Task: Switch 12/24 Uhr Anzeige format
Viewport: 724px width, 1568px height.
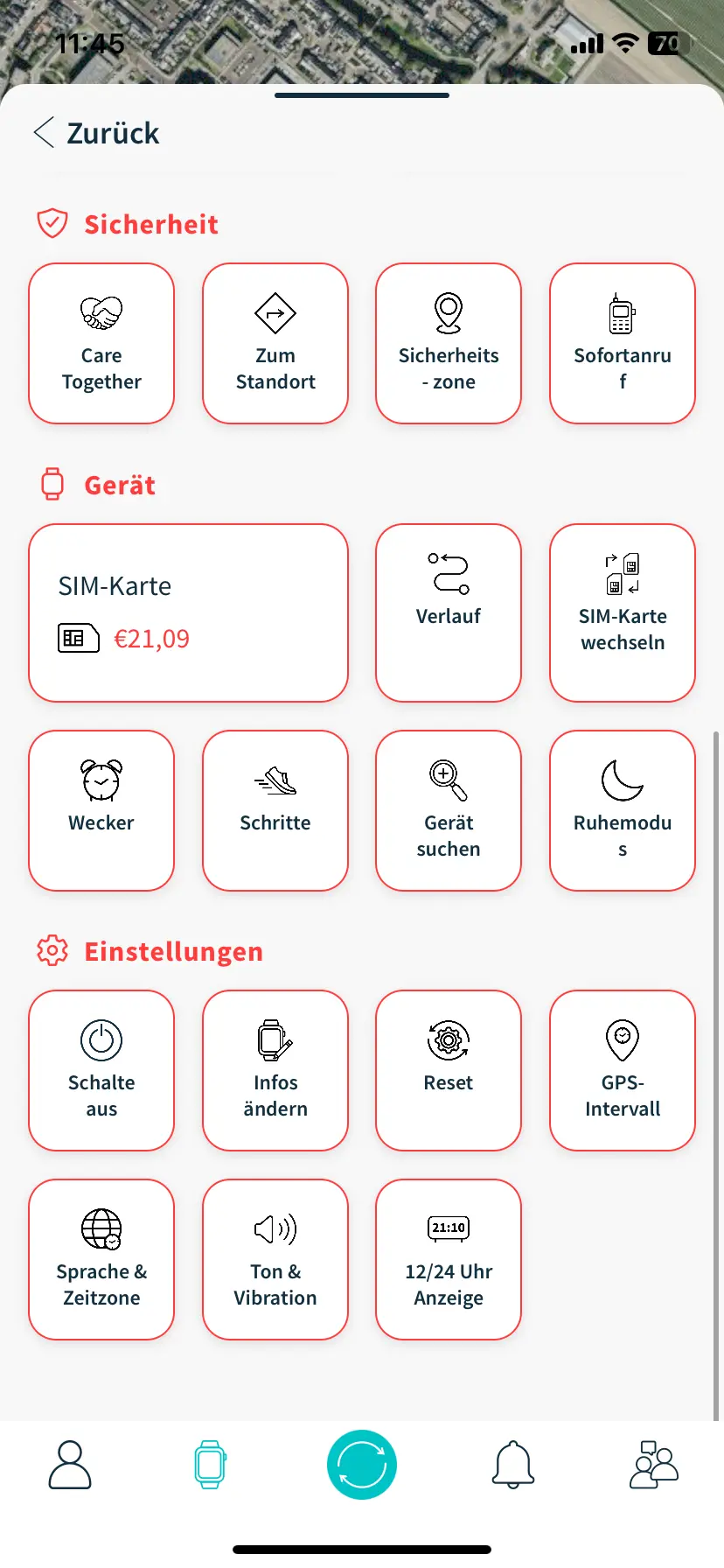Action: [x=449, y=1259]
